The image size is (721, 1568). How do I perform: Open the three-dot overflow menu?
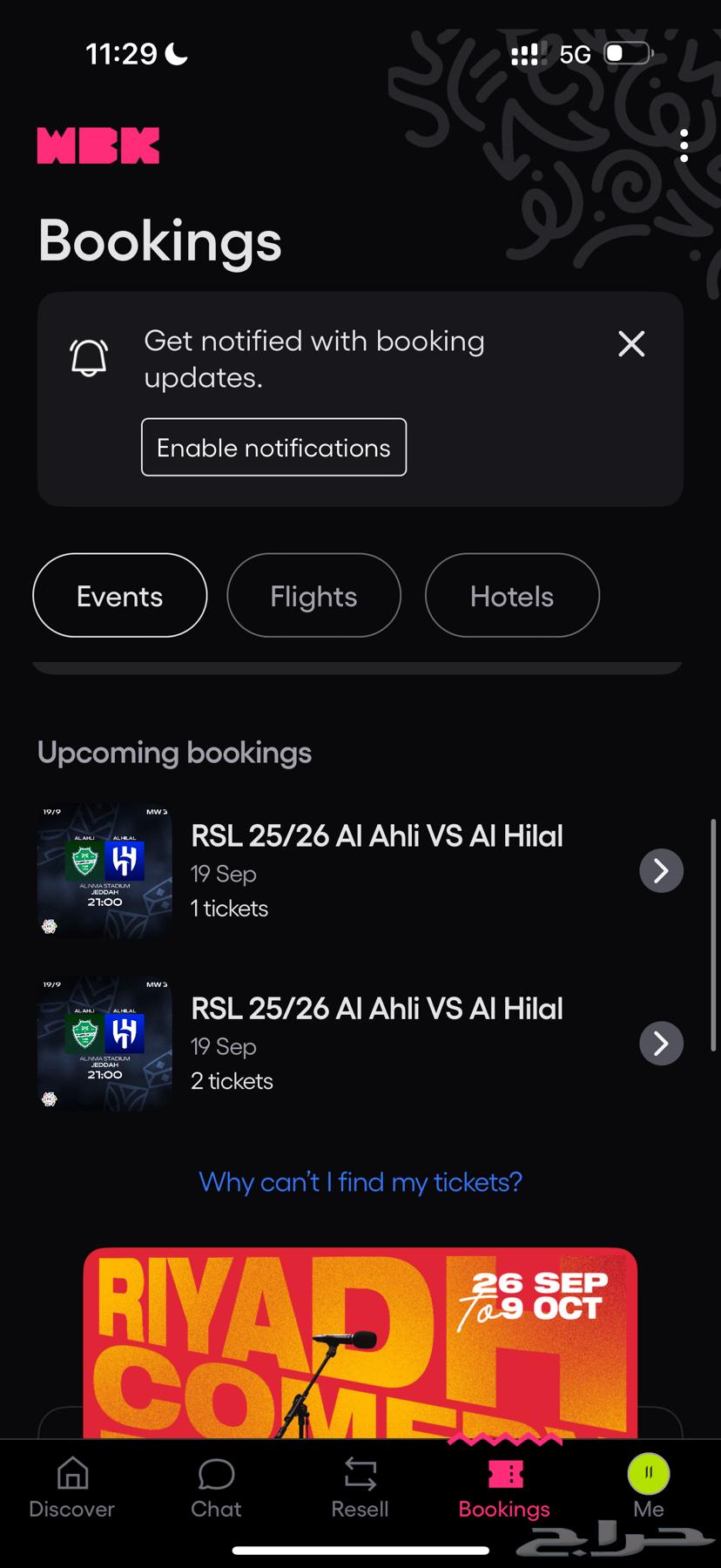pos(684,145)
